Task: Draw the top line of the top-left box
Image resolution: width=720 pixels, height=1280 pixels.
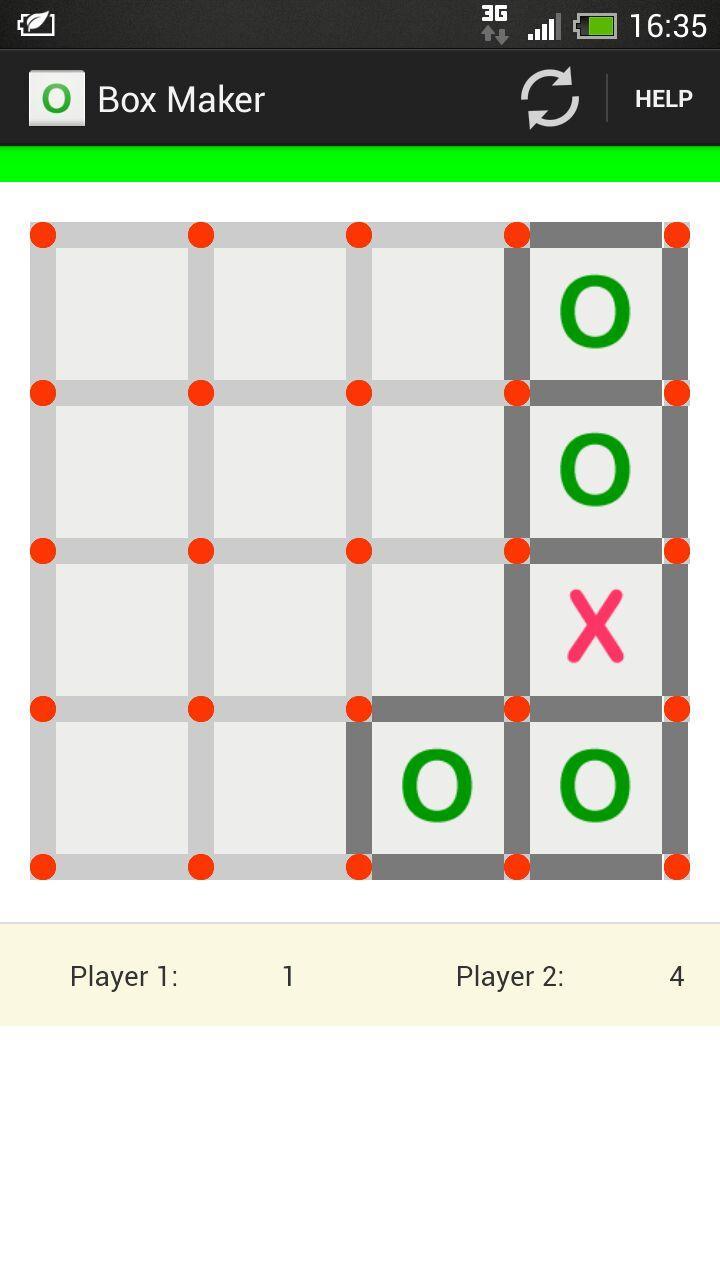Action: 122,235
